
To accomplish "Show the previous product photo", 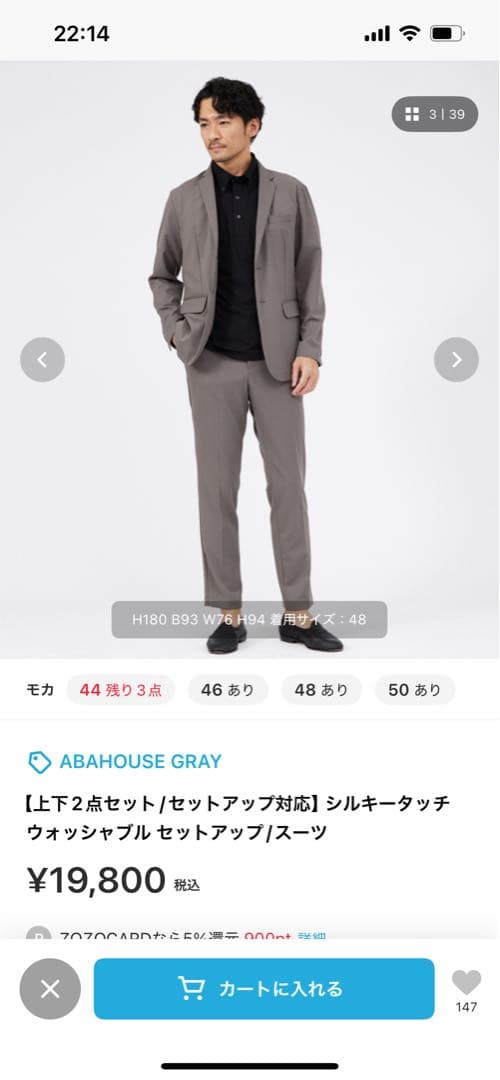I will click(x=43, y=360).
